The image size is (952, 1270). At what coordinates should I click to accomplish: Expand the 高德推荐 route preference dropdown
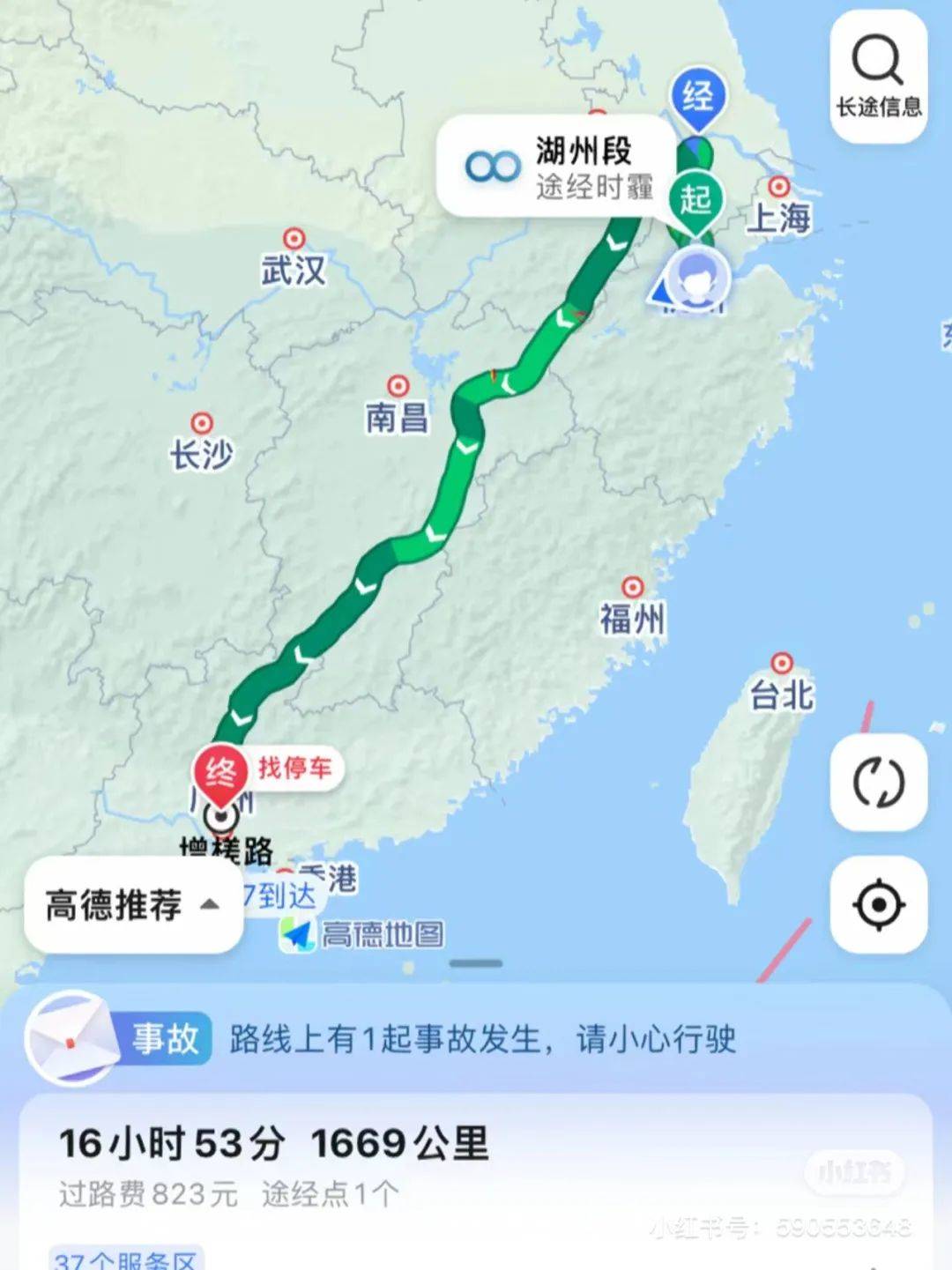point(133,904)
